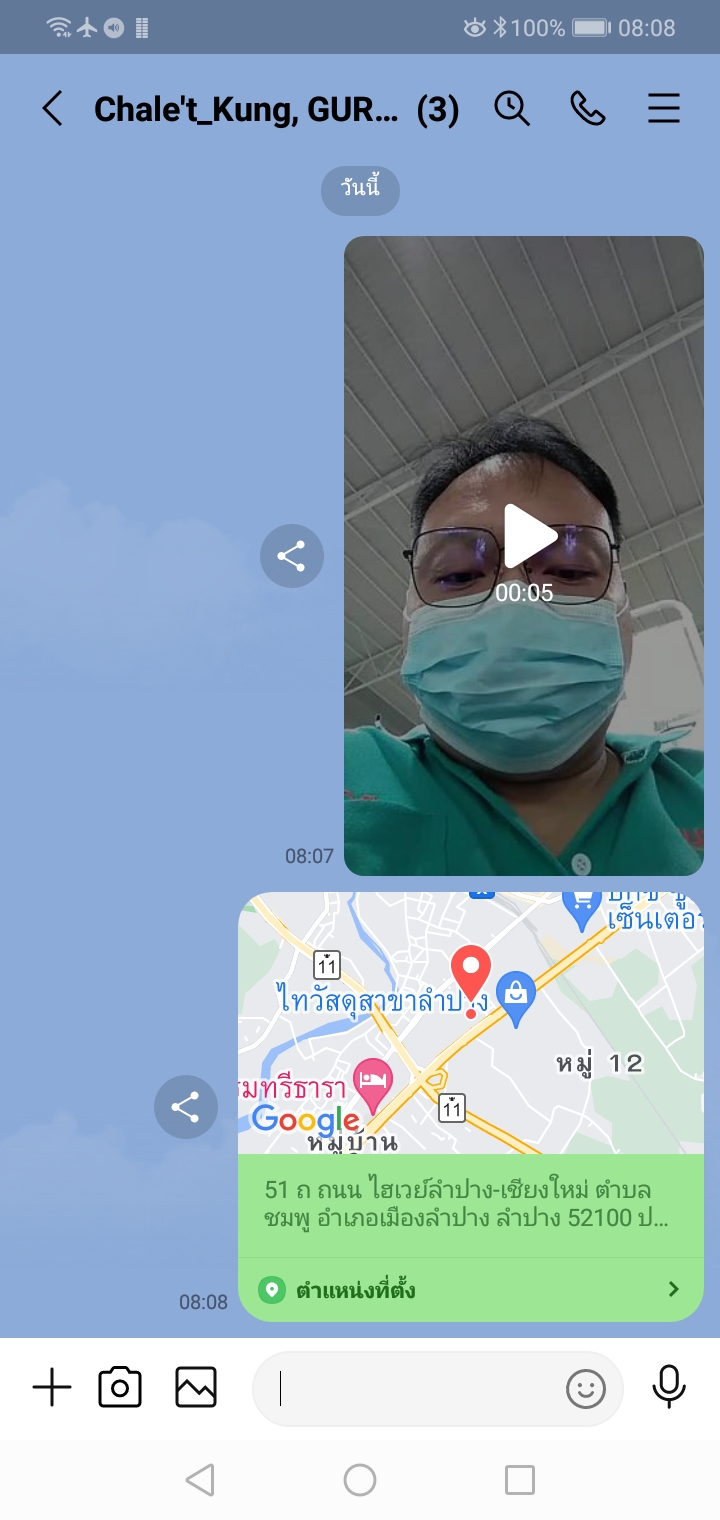The height and width of the screenshot is (1520, 720).
Task: Start a group voice call
Action: (x=588, y=108)
